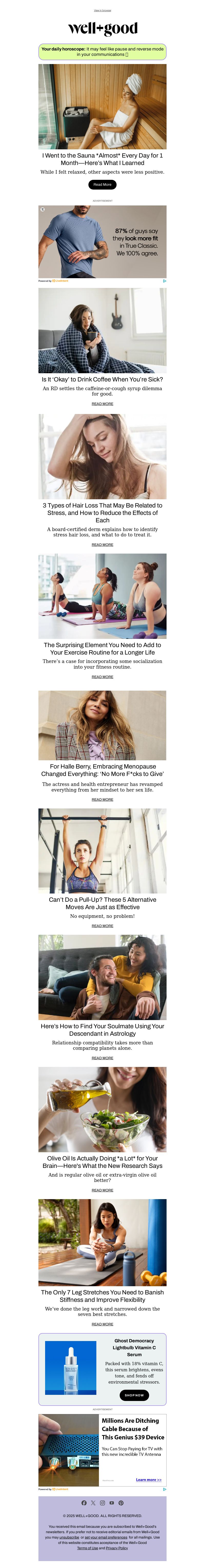The width and height of the screenshot is (205, 1568).
Task: Read more about the olive oil research
Action: point(102,1190)
